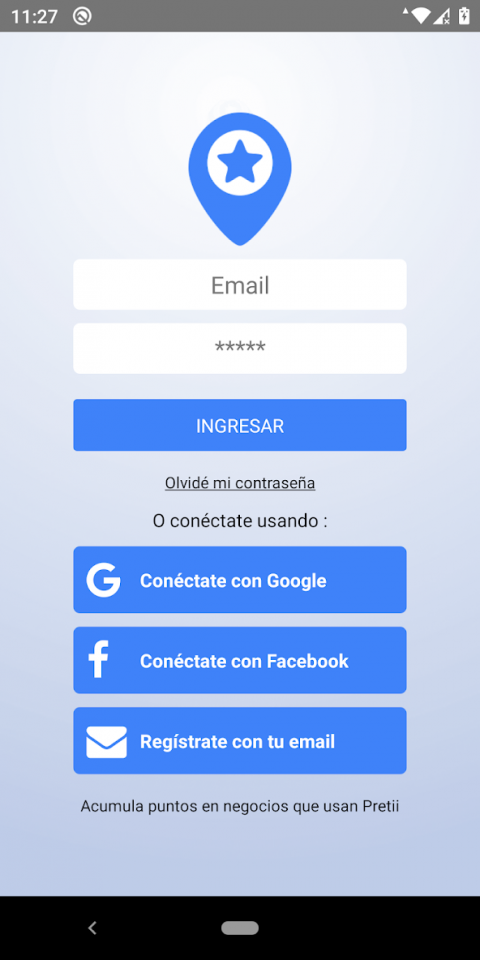Open the Olvidé mi contraseña link
Viewport: 480px width, 960px height.
coord(240,483)
